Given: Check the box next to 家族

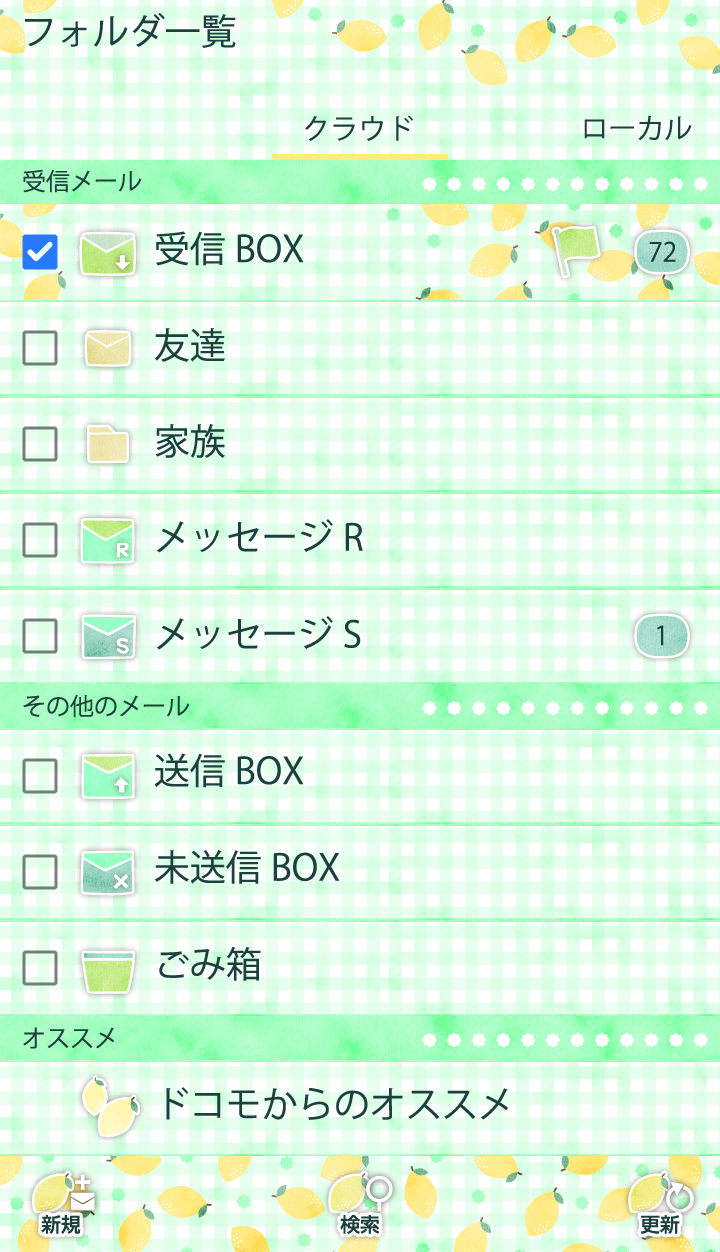Looking at the screenshot, I should click(x=40, y=443).
